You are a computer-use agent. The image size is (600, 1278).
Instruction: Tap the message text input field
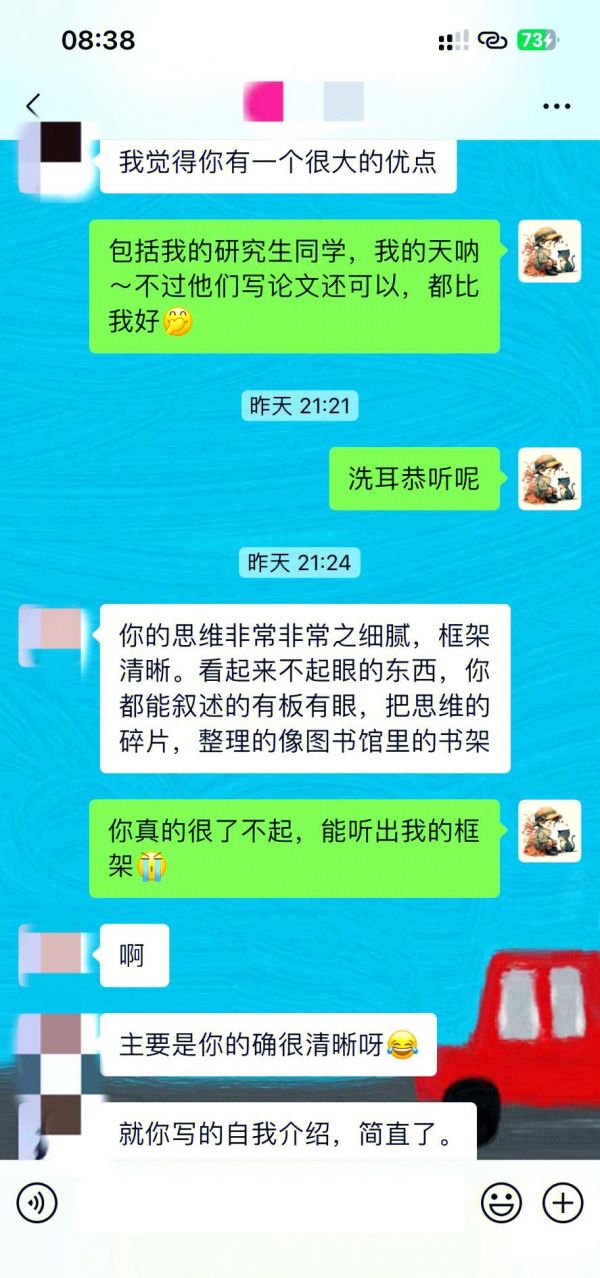pos(268,1202)
